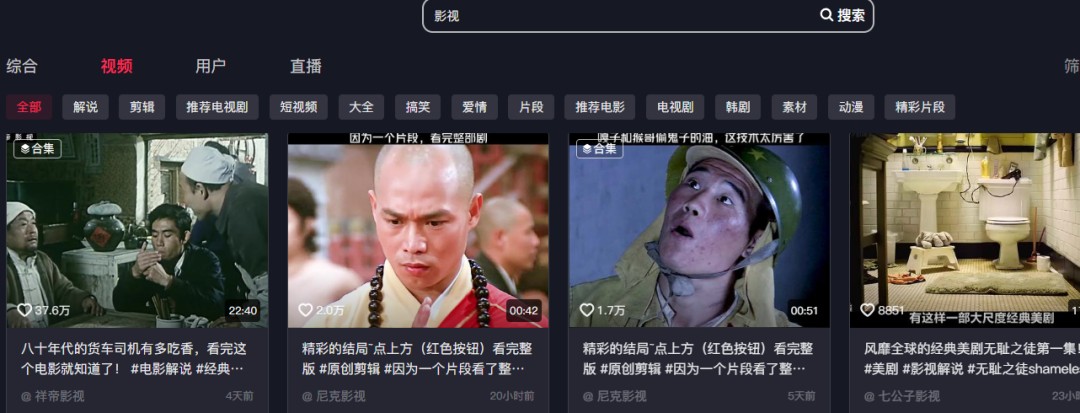Play the 00:51 soldier clip video

[699, 230]
